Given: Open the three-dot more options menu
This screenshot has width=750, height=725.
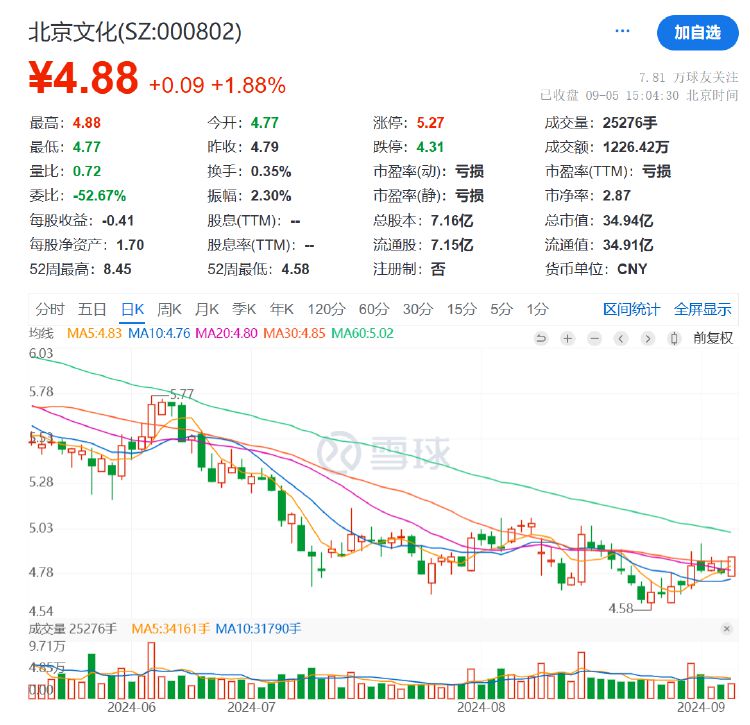Looking at the screenshot, I should pyautogui.click(x=622, y=31).
